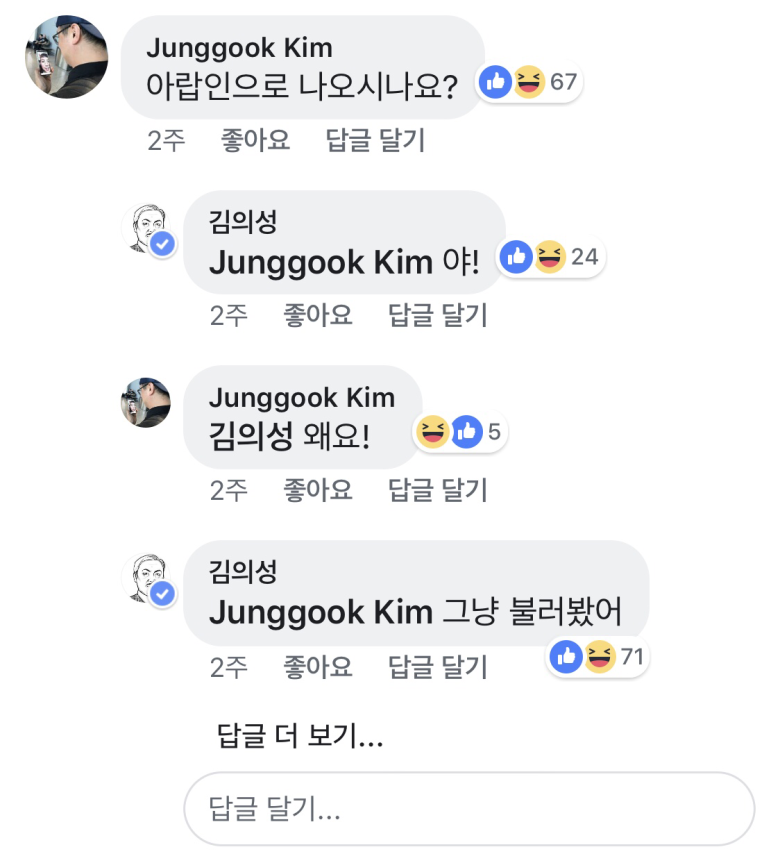Screen dimensions: 780x863
Task: Click the laughing emoji next to the count 24
Action: coord(550,257)
